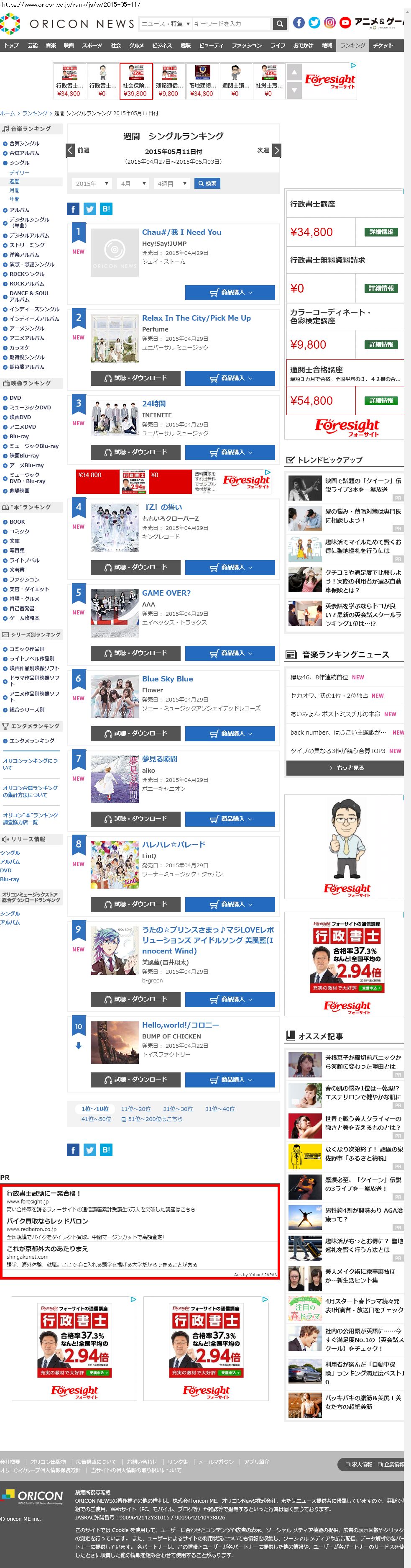
Task: Jump to ranks 11位〜20位
Action: (135, 1109)
